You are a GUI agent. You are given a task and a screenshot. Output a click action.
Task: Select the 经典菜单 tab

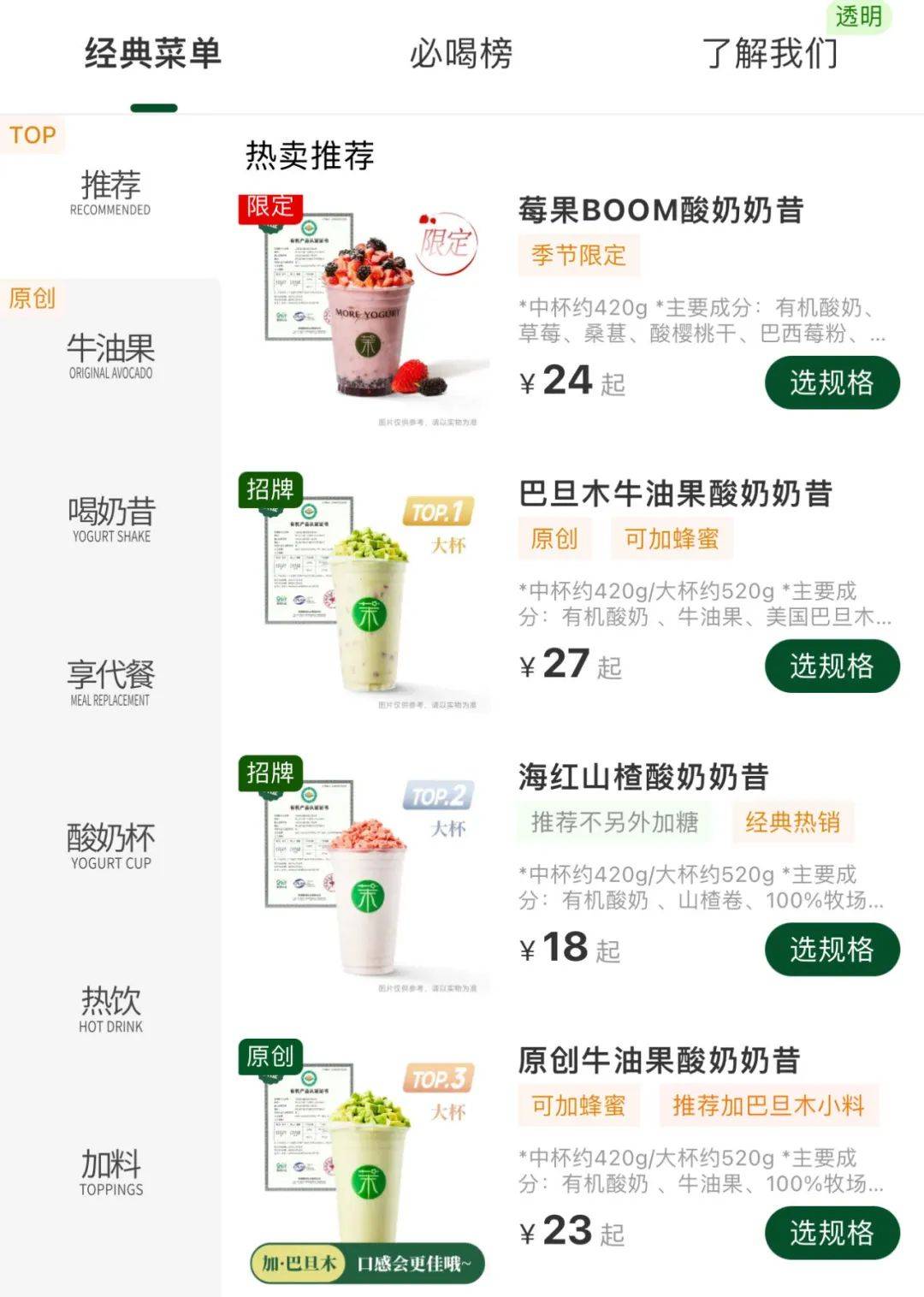pyautogui.click(x=153, y=54)
